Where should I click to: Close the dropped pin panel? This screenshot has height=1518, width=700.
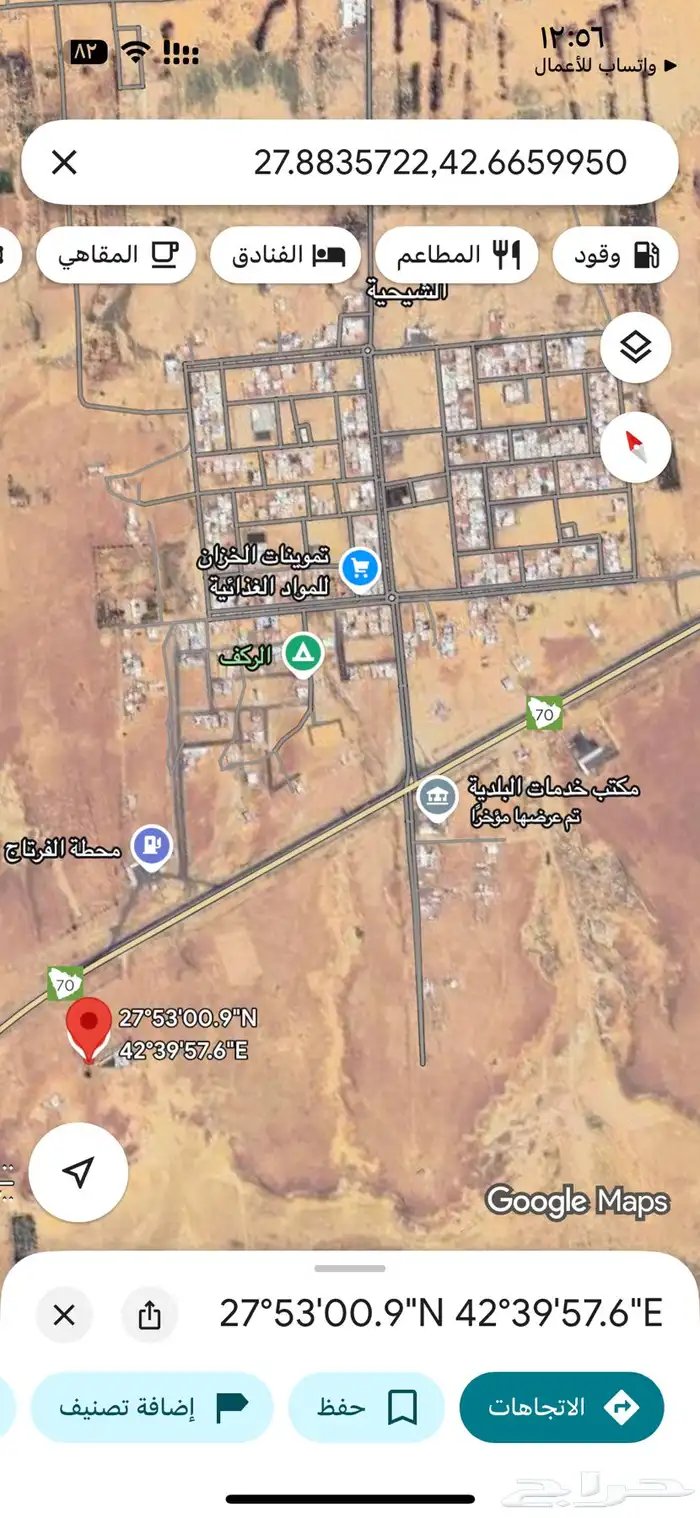click(64, 1314)
